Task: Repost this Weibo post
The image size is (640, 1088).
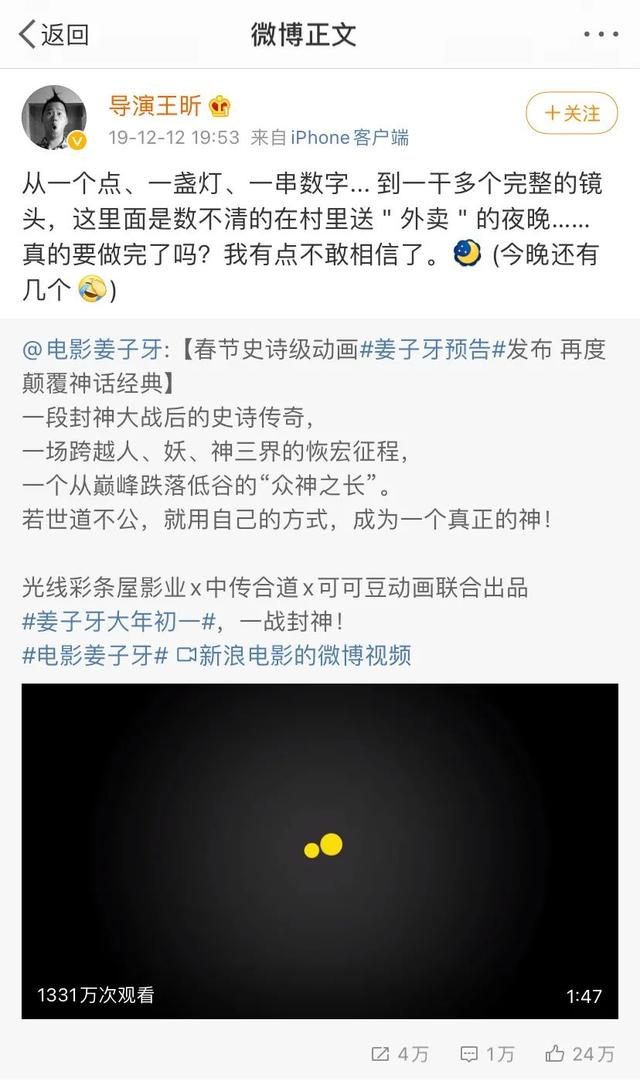Action: (400, 1053)
